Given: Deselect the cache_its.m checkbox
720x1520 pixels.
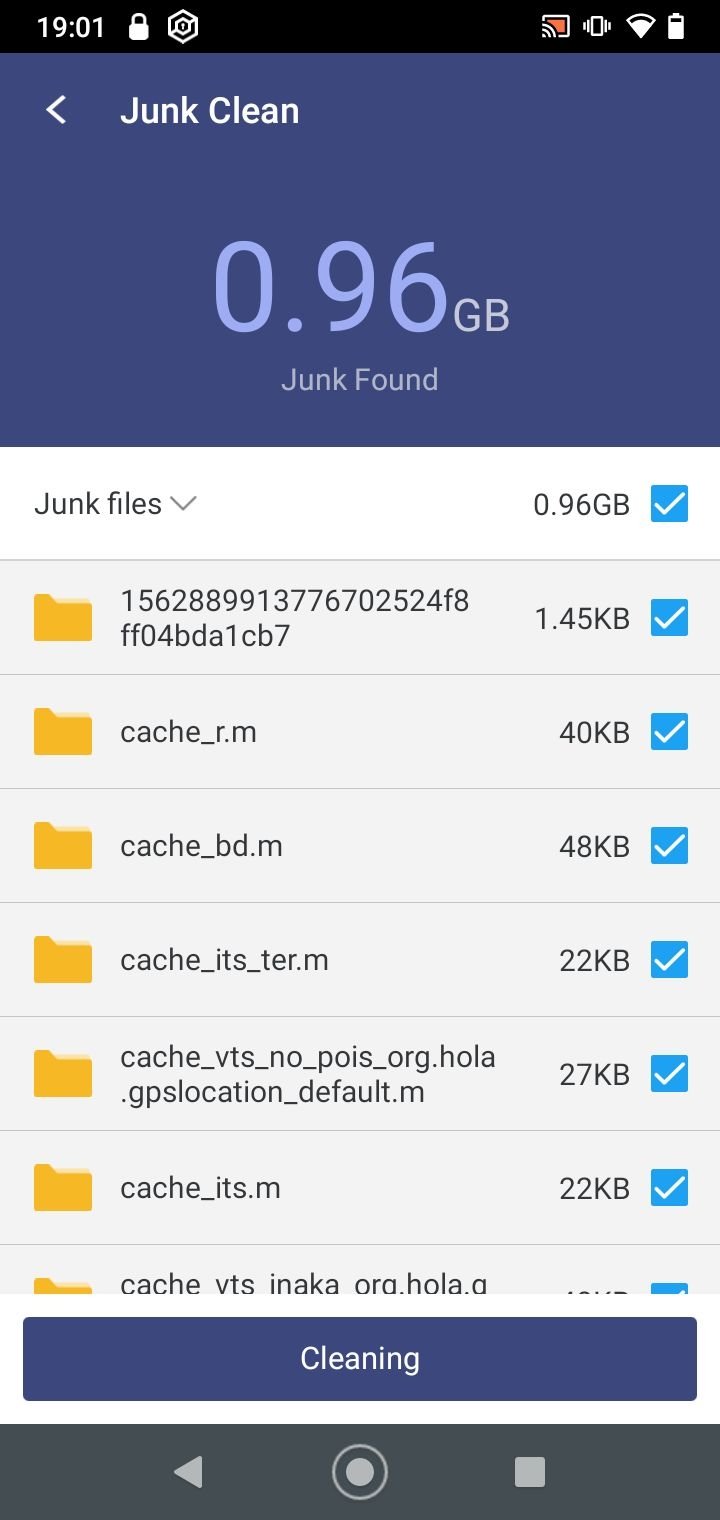Looking at the screenshot, I should pos(669,1188).
